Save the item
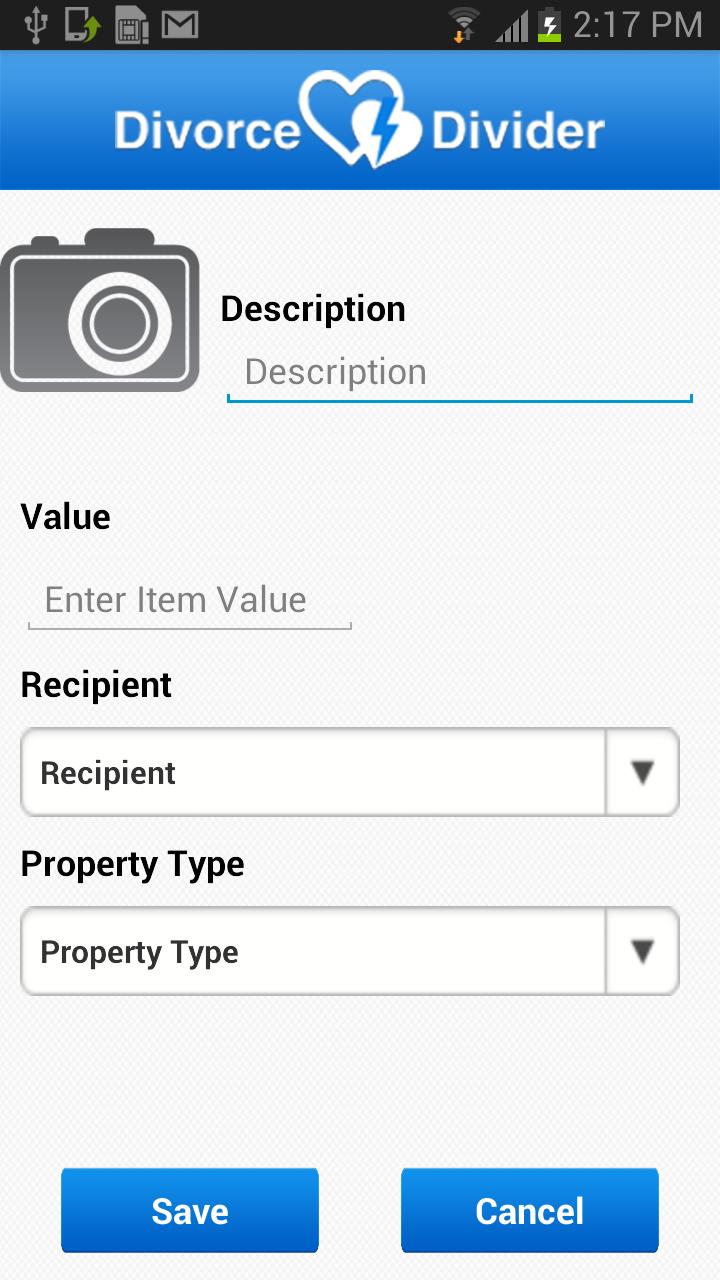720x1280 pixels. point(190,1210)
